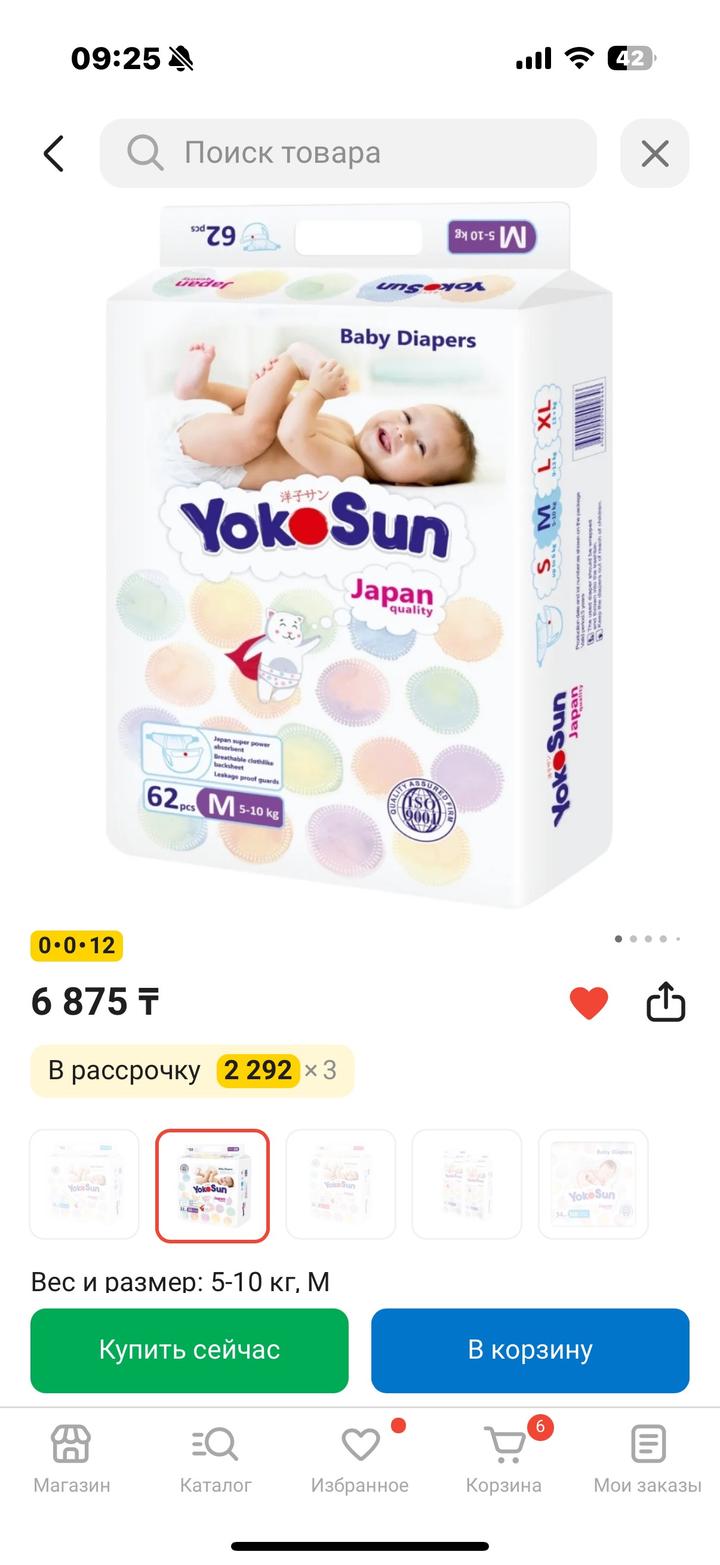This screenshot has height=1565, width=720.
Task: Switch to the Магазин tab
Action: [72, 1458]
